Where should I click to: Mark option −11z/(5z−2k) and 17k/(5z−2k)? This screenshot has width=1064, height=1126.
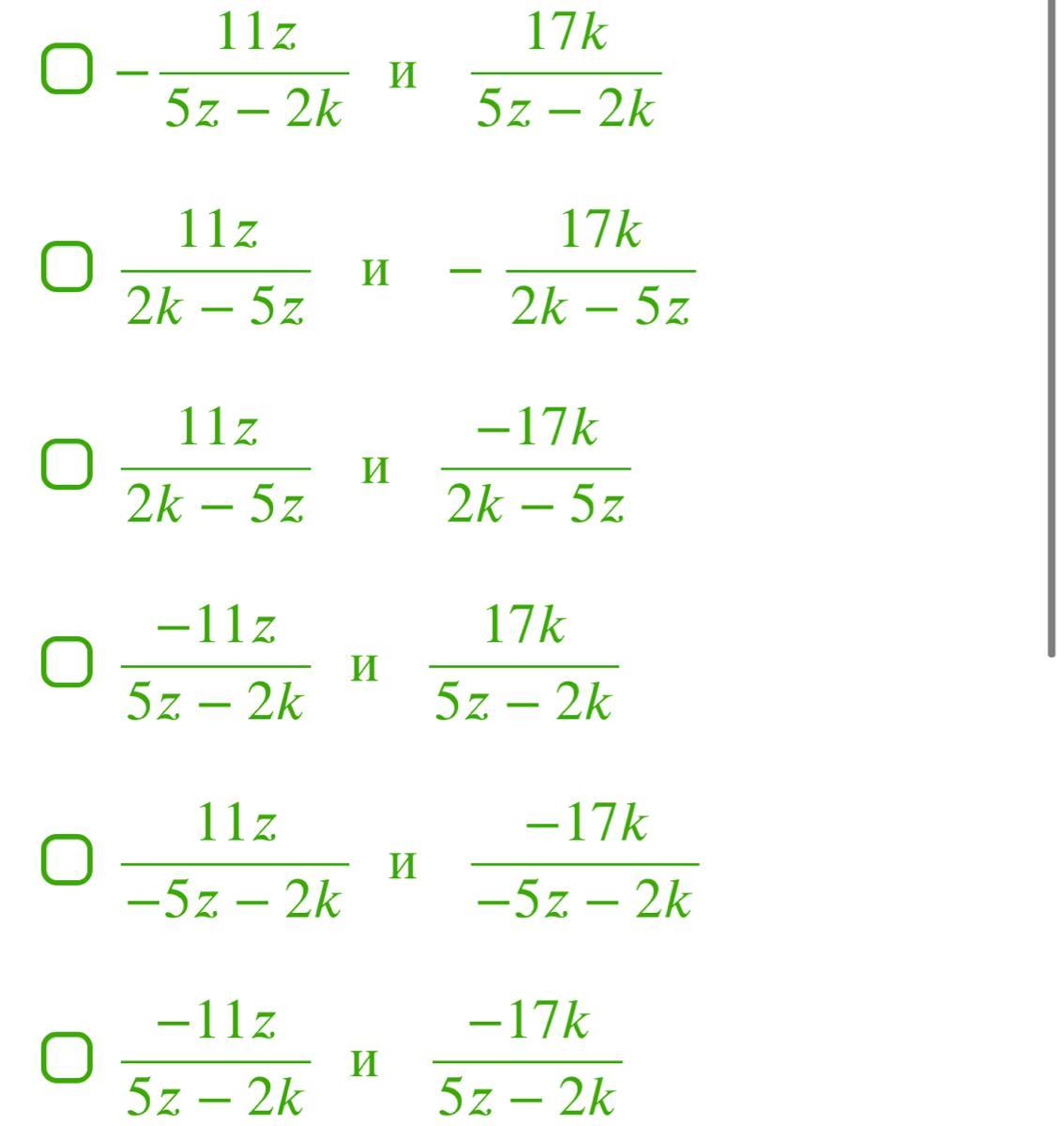point(67,663)
